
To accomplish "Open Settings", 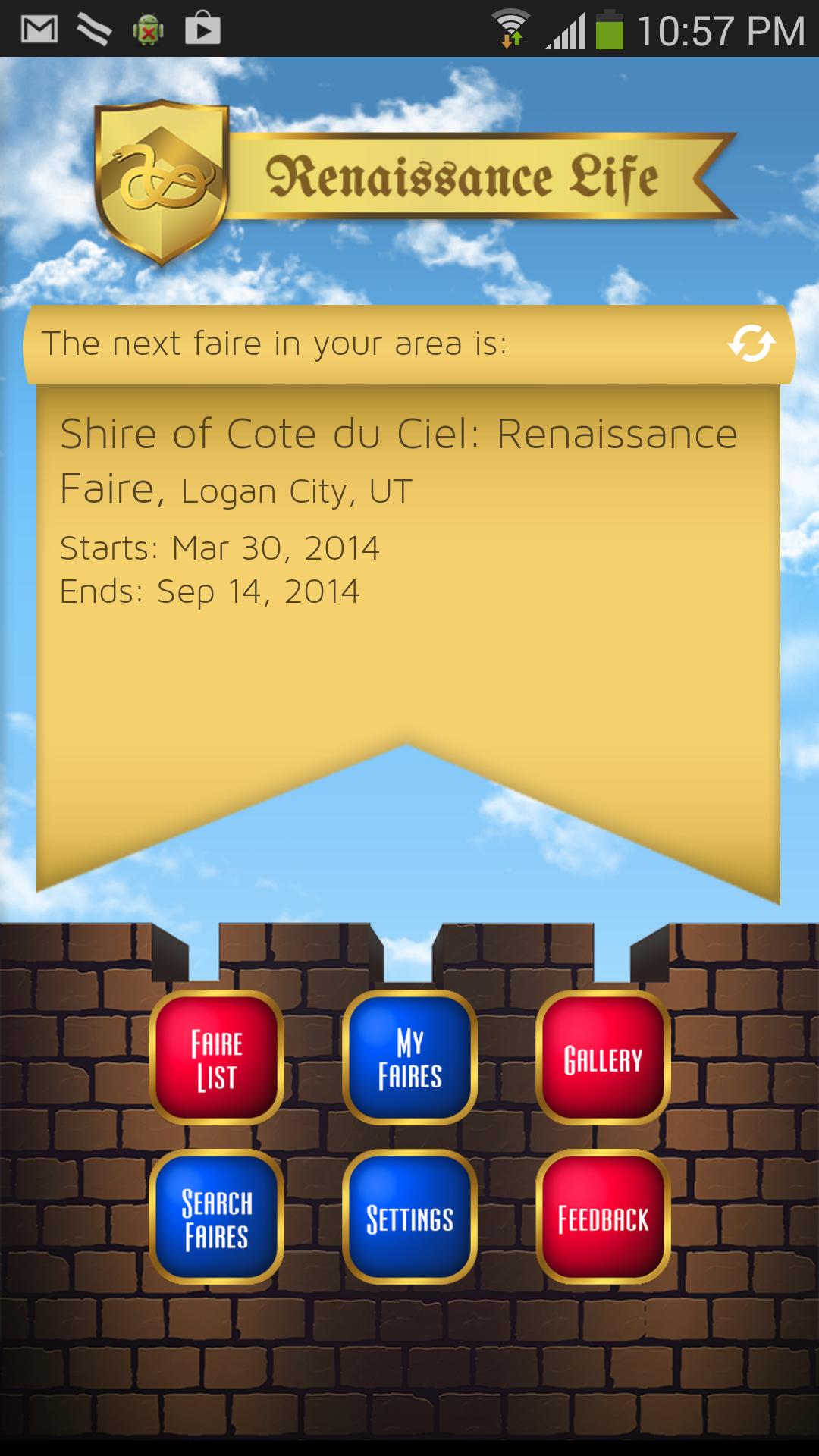I will point(409,1218).
